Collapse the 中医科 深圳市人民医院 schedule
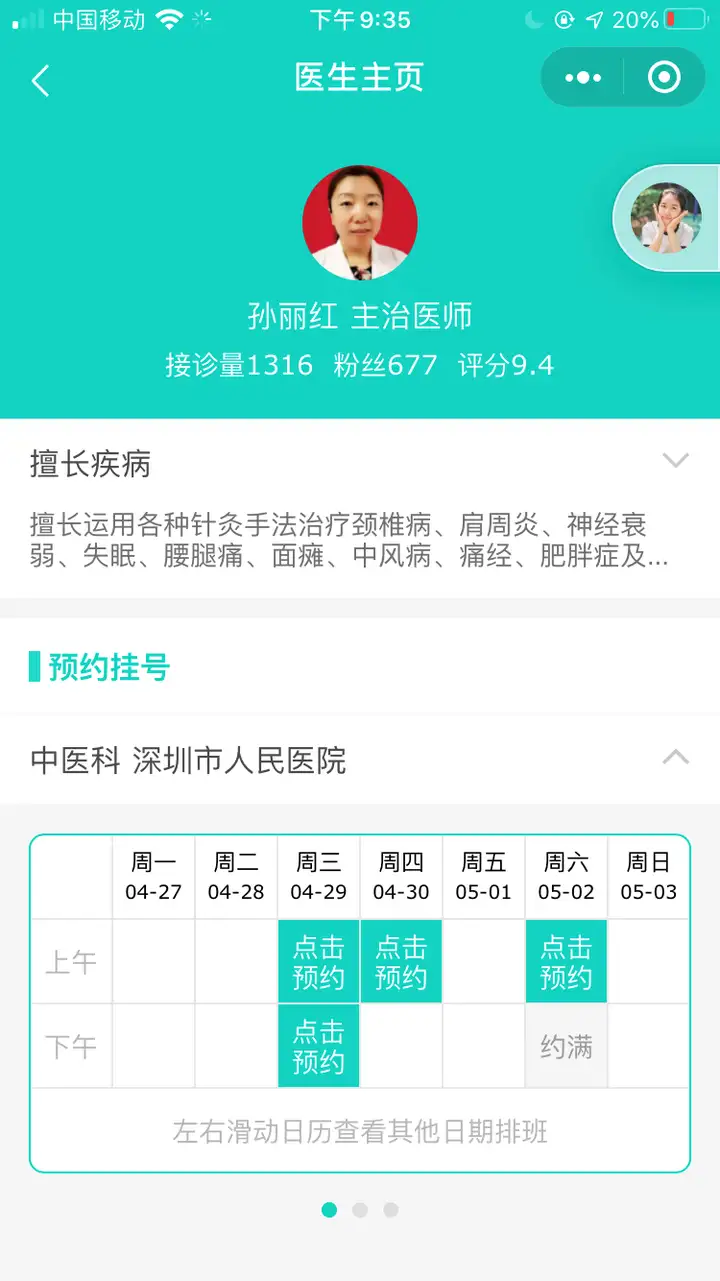The width and height of the screenshot is (720, 1281). [676, 758]
